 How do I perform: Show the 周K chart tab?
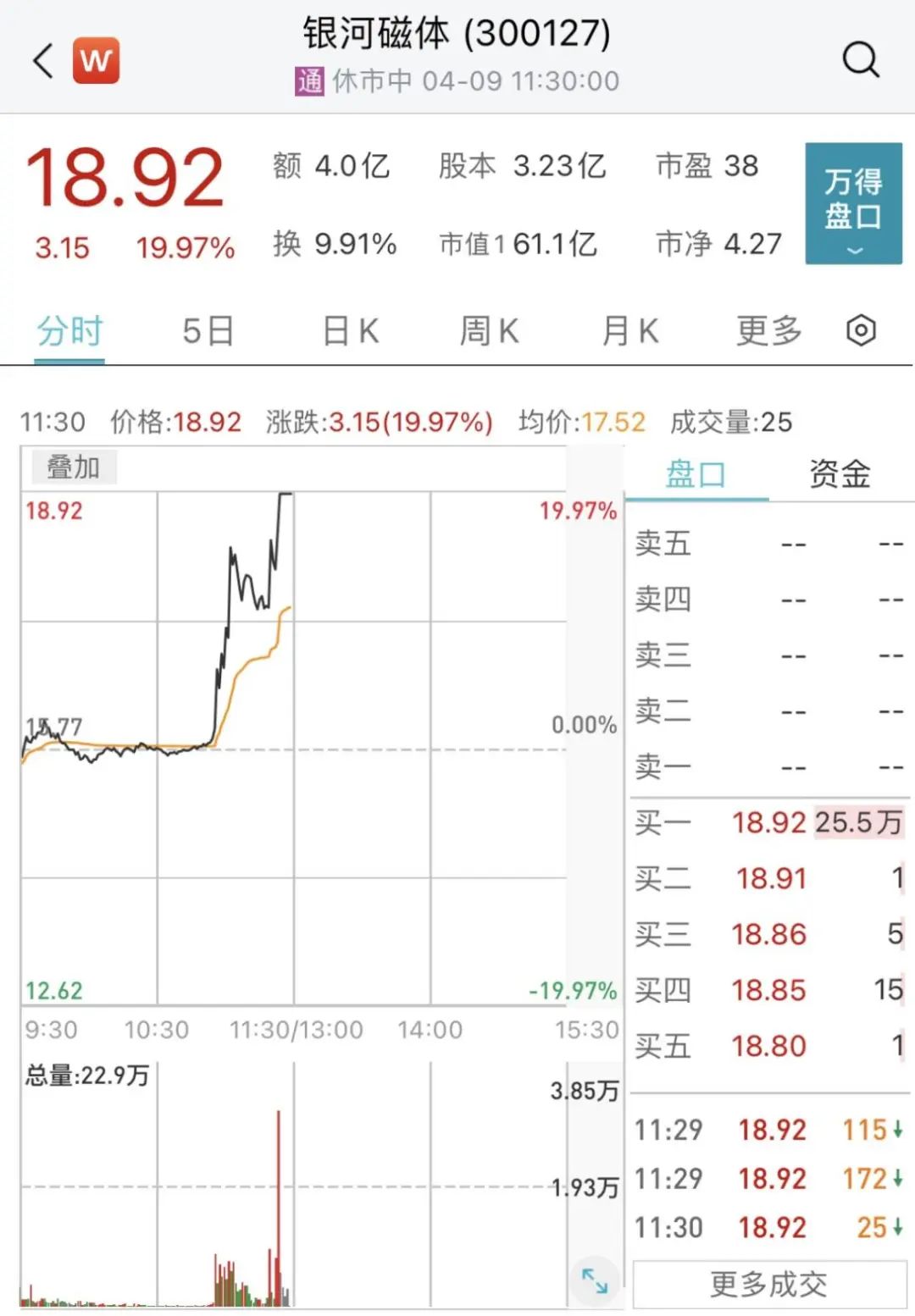[489, 331]
